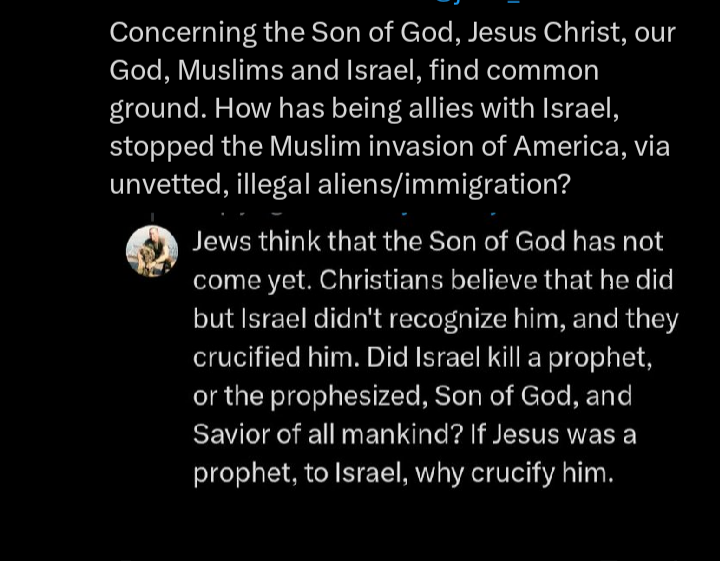Image resolution: width=720 pixels, height=561 pixels.
Task: Open the post beginning 'Concerning the Son of God'
Action: tap(392, 108)
